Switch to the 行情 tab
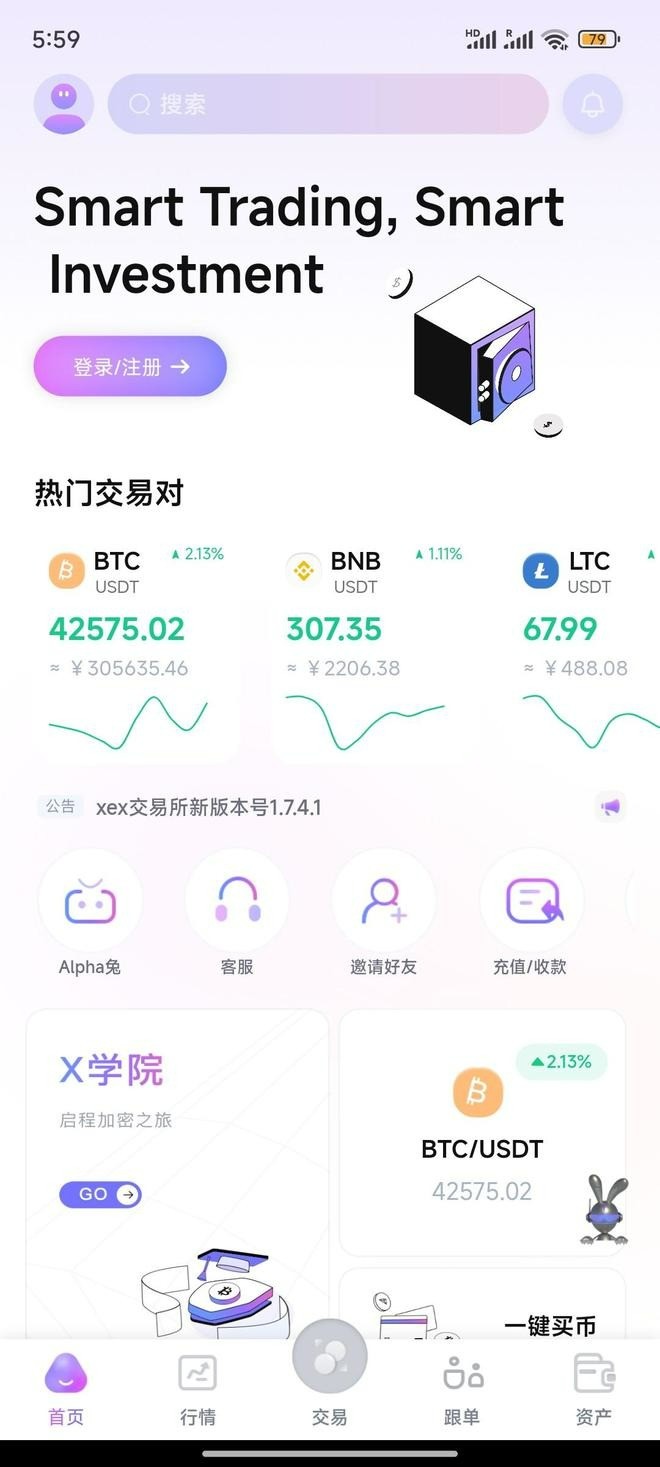 197,1390
